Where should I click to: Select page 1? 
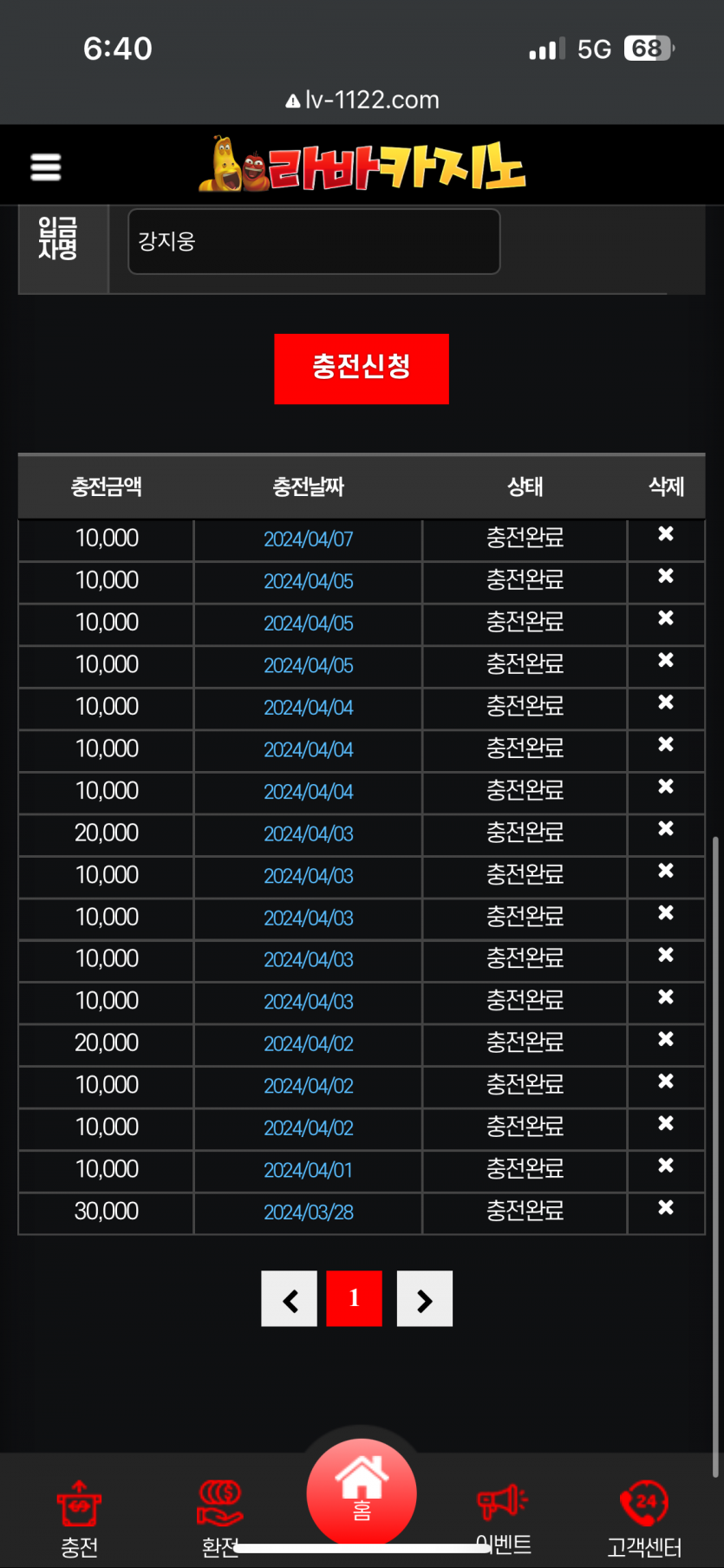click(354, 1298)
